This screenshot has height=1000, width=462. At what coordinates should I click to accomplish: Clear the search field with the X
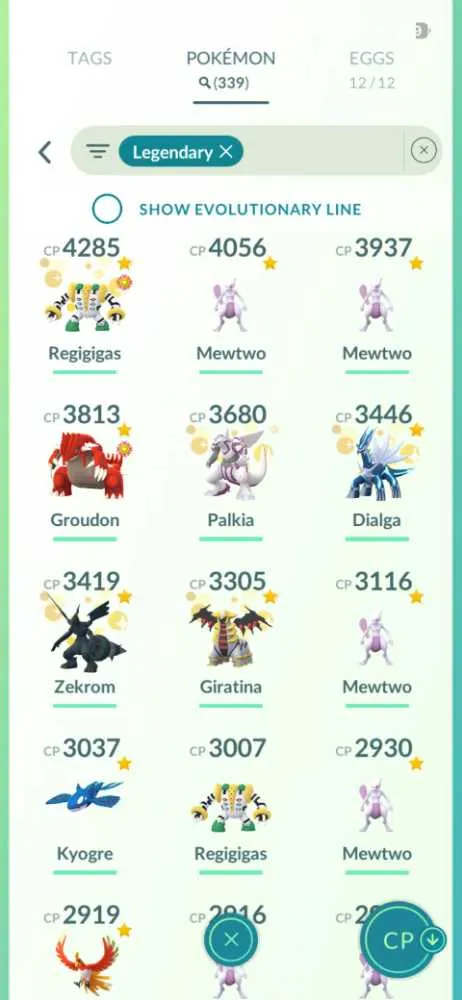(423, 151)
